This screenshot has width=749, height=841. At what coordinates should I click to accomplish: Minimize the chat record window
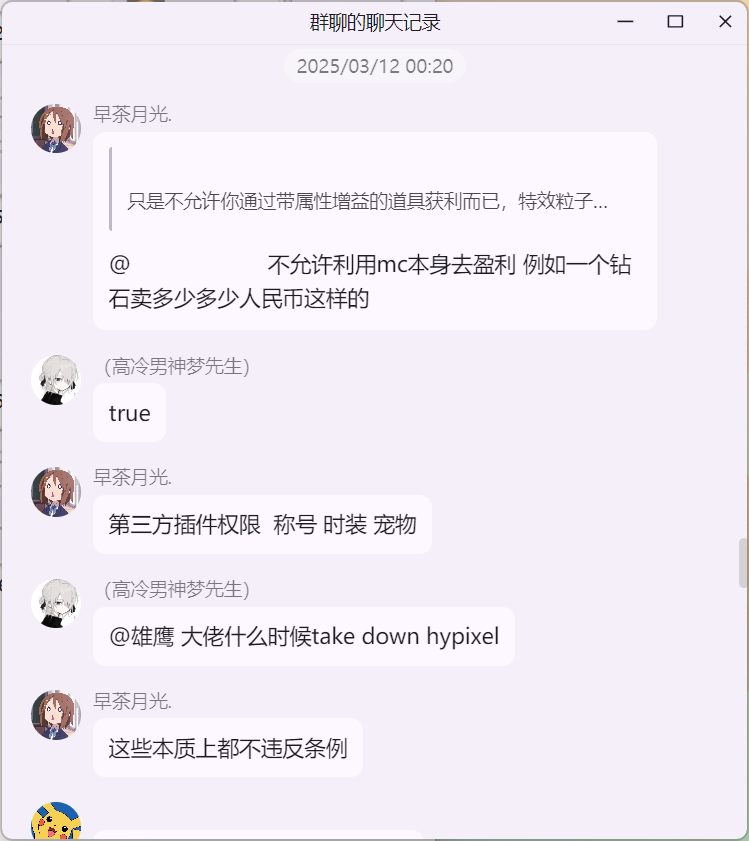[626, 22]
